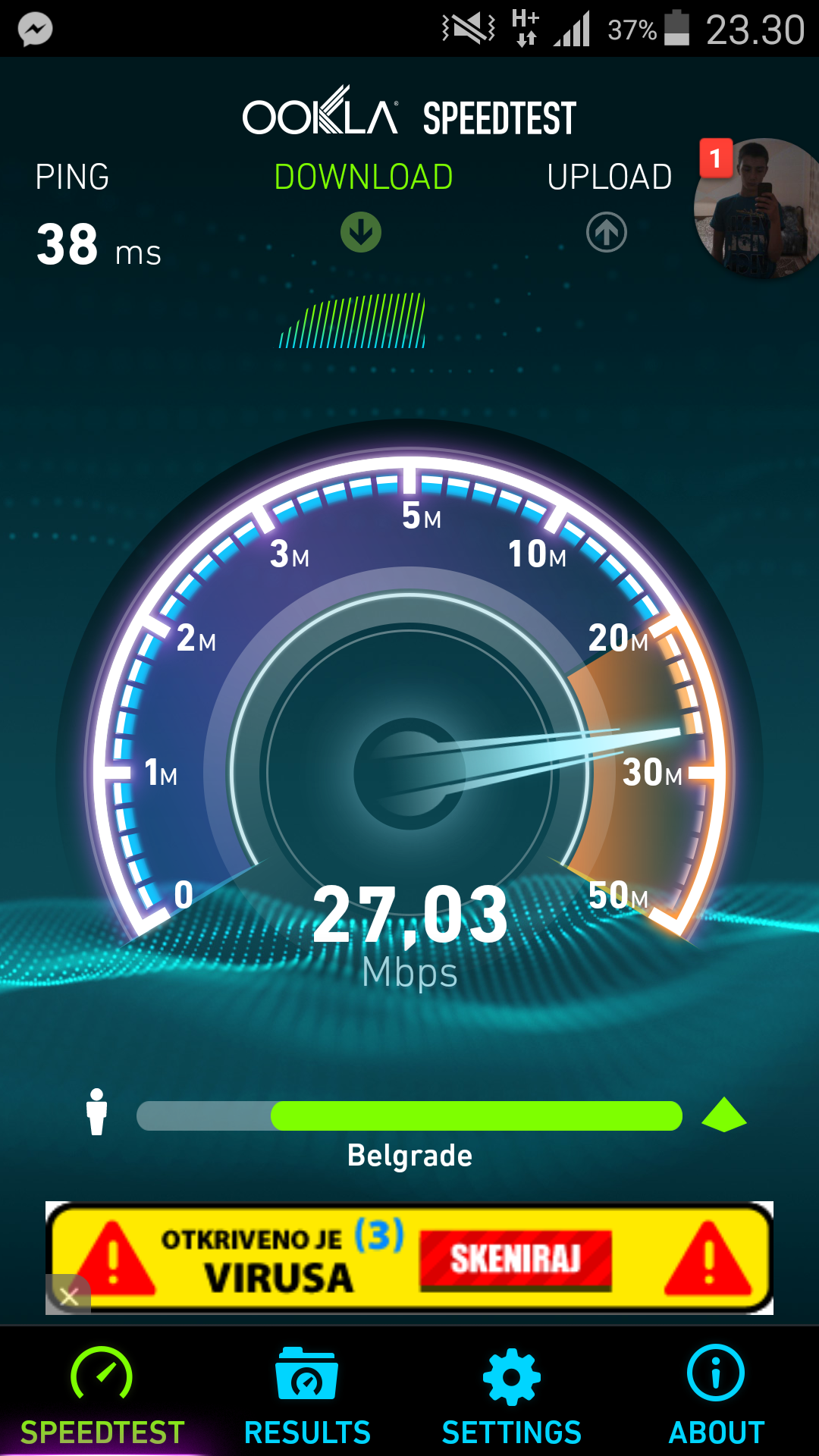Open the Settings tab

tap(512, 1395)
